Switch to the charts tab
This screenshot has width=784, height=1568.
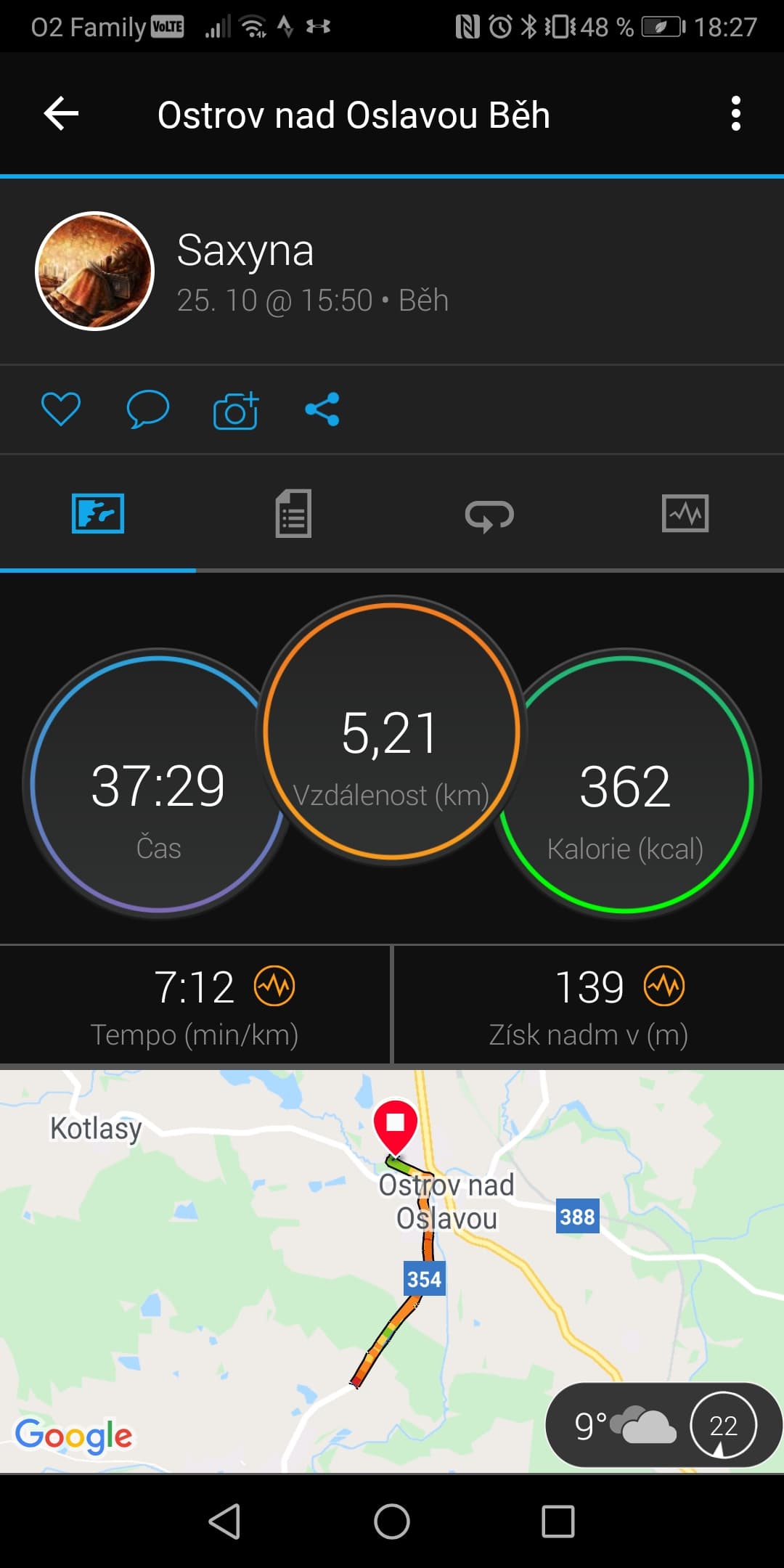point(685,514)
